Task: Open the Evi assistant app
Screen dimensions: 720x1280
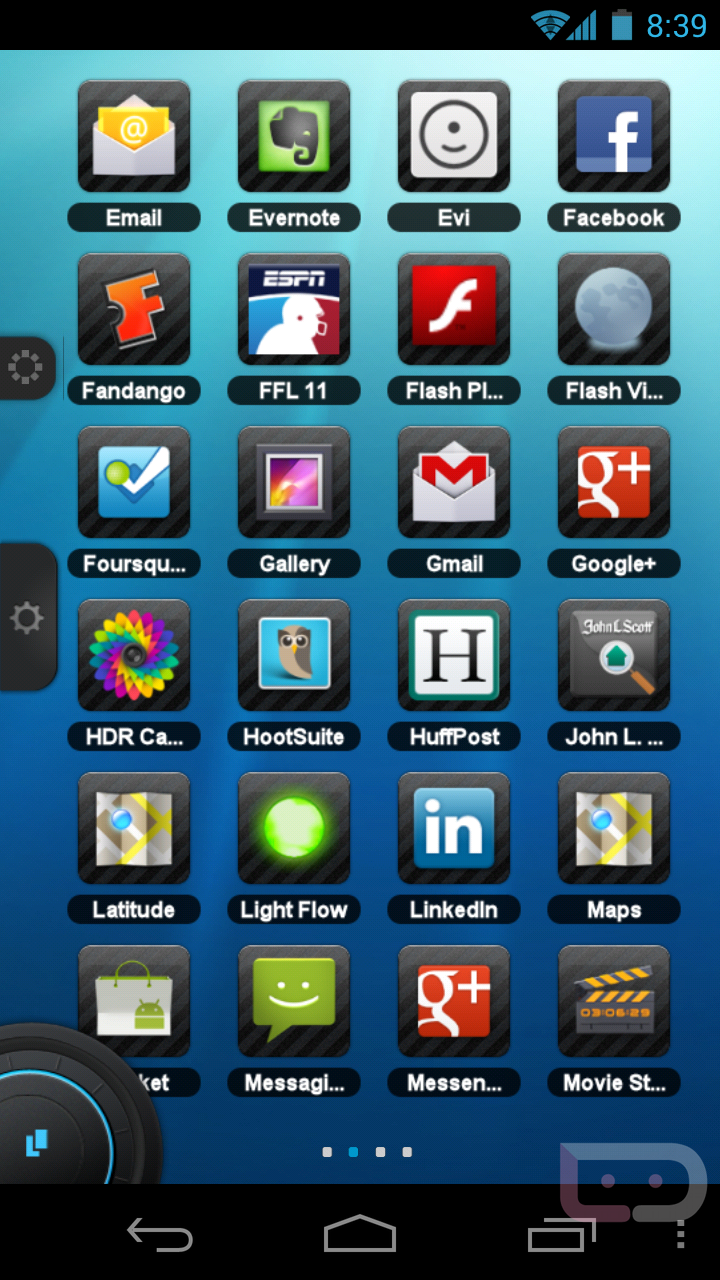Action: pos(454,136)
